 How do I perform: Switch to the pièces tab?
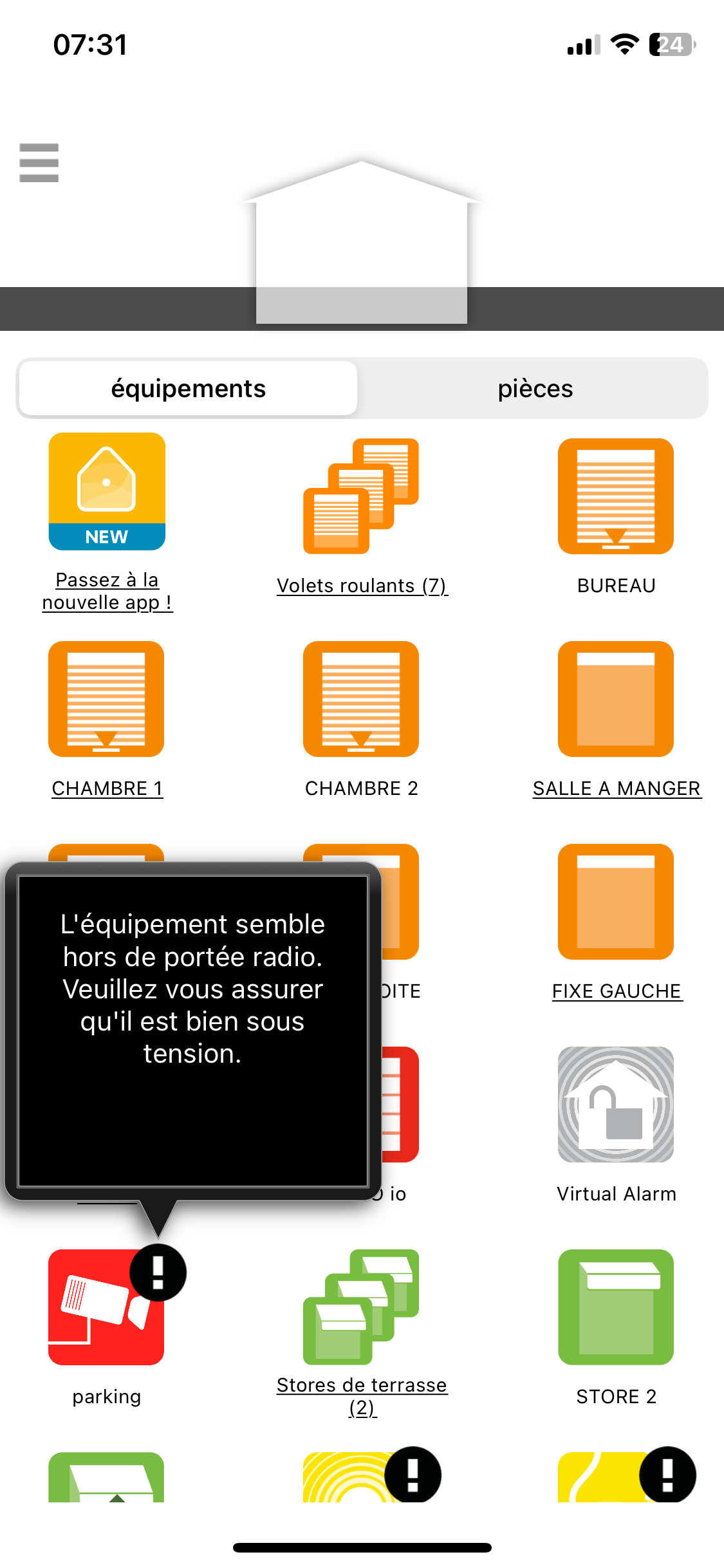pos(535,389)
